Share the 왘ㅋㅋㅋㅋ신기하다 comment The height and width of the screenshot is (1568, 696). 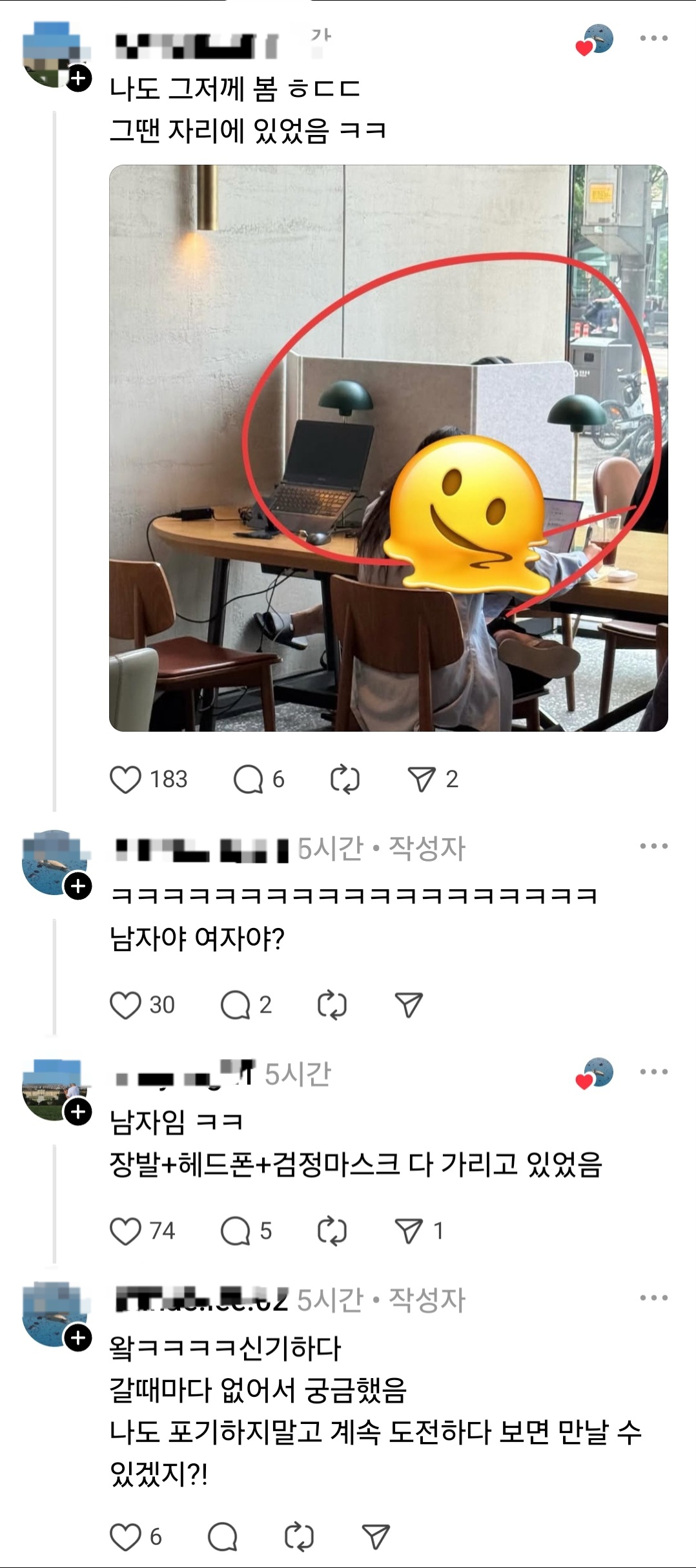(x=376, y=1537)
